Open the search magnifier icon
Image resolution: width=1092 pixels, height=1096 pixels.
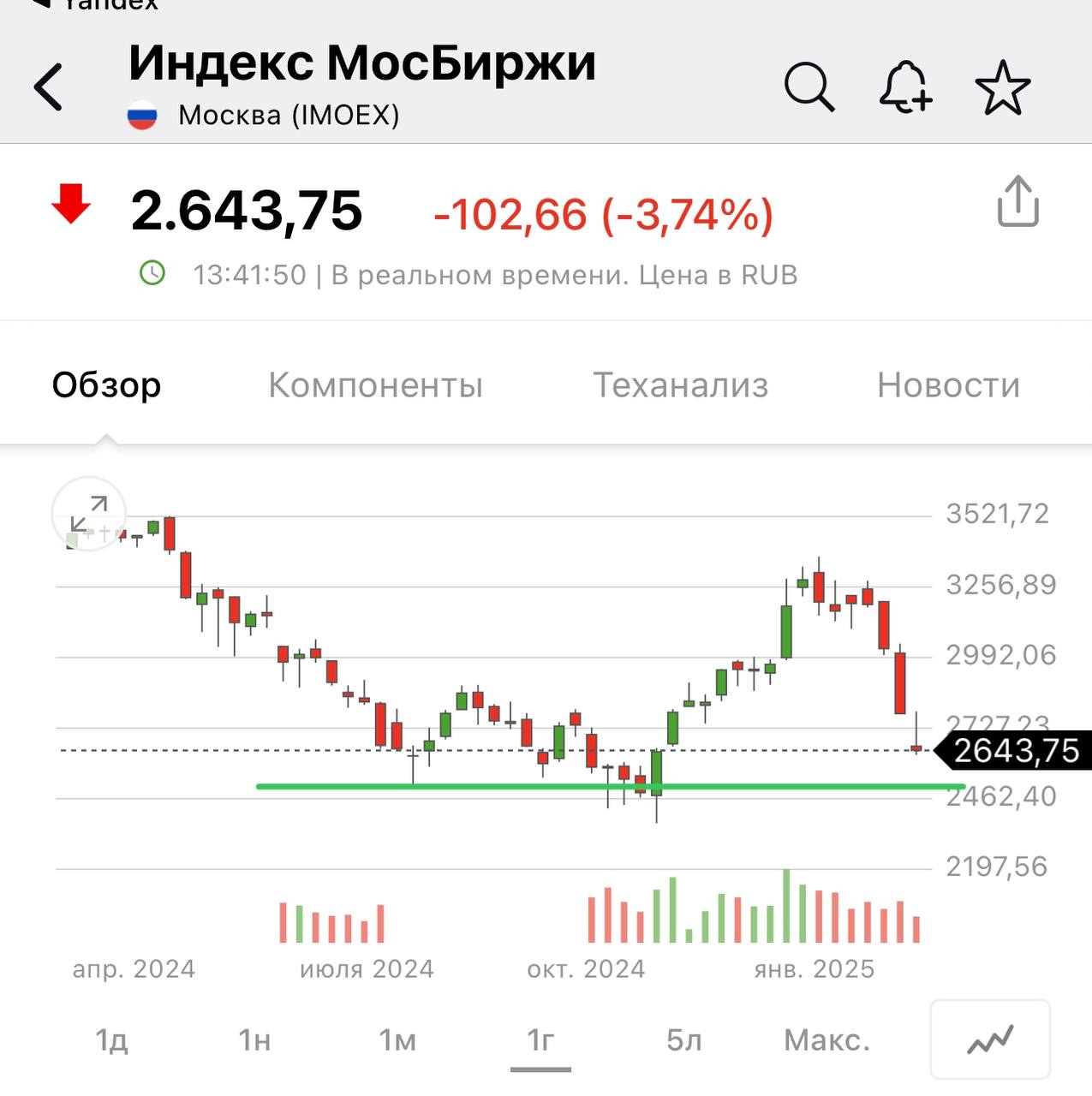tap(809, 86)
